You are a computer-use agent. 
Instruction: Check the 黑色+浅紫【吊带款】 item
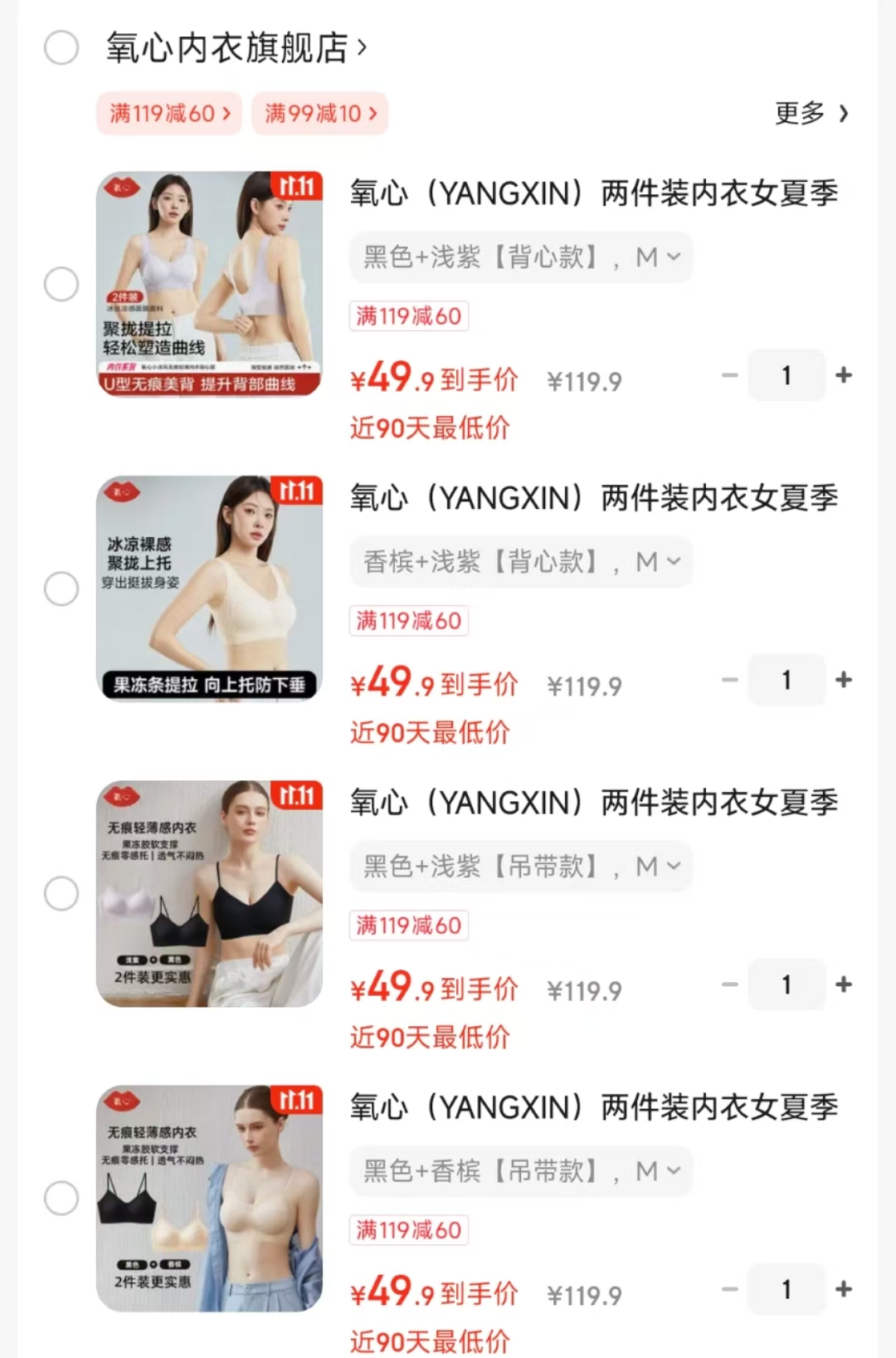point(61,893)
